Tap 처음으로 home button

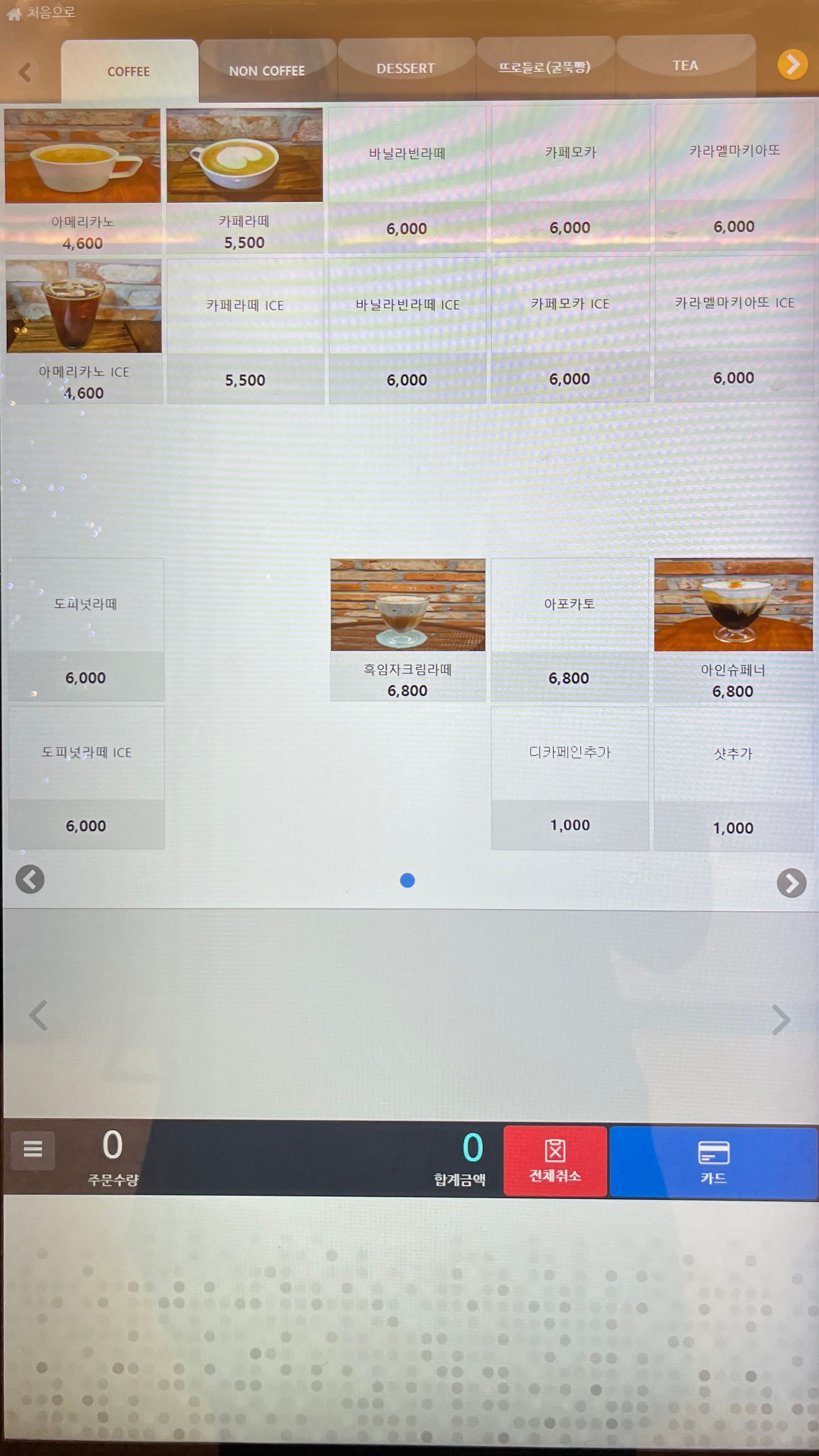click(41, 13)
